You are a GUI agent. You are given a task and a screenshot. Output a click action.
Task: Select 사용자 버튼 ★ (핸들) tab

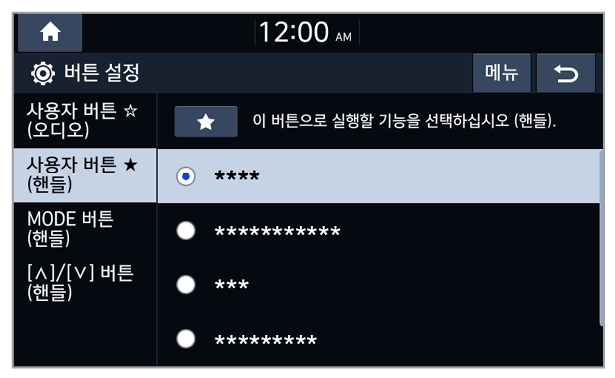tap(85, 175)
